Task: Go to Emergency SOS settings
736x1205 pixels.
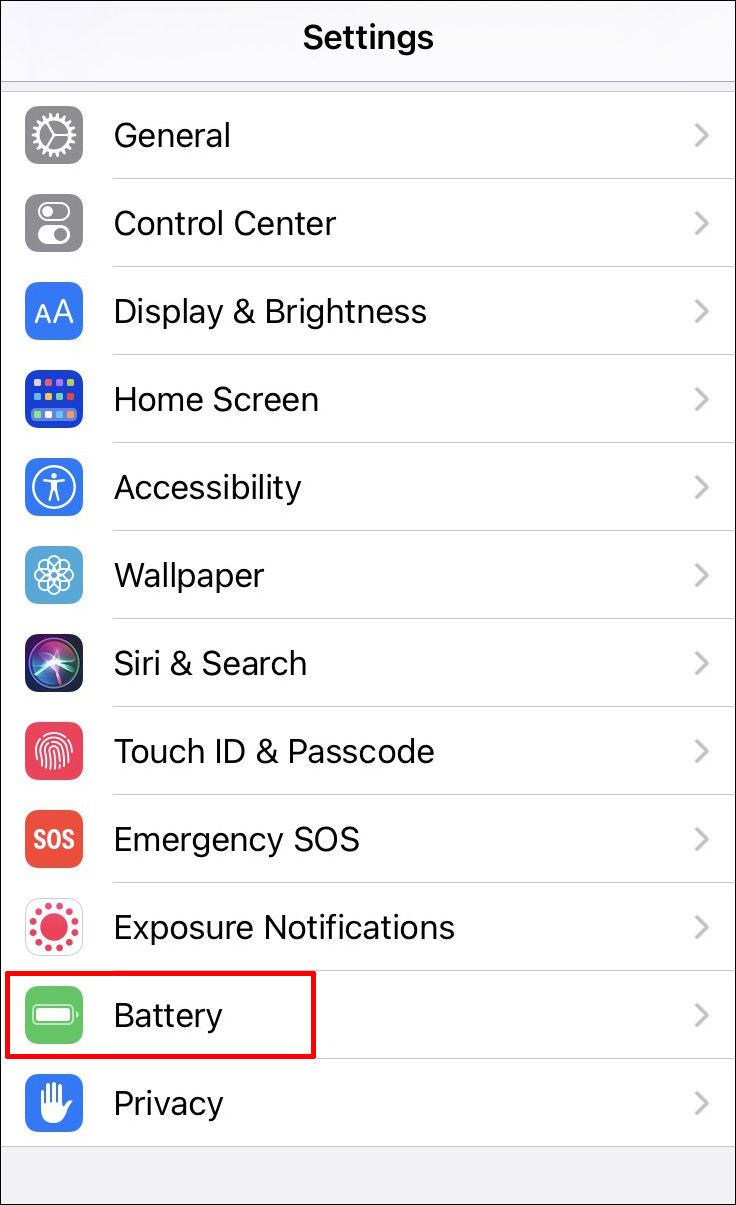Action: click(368, 839)
